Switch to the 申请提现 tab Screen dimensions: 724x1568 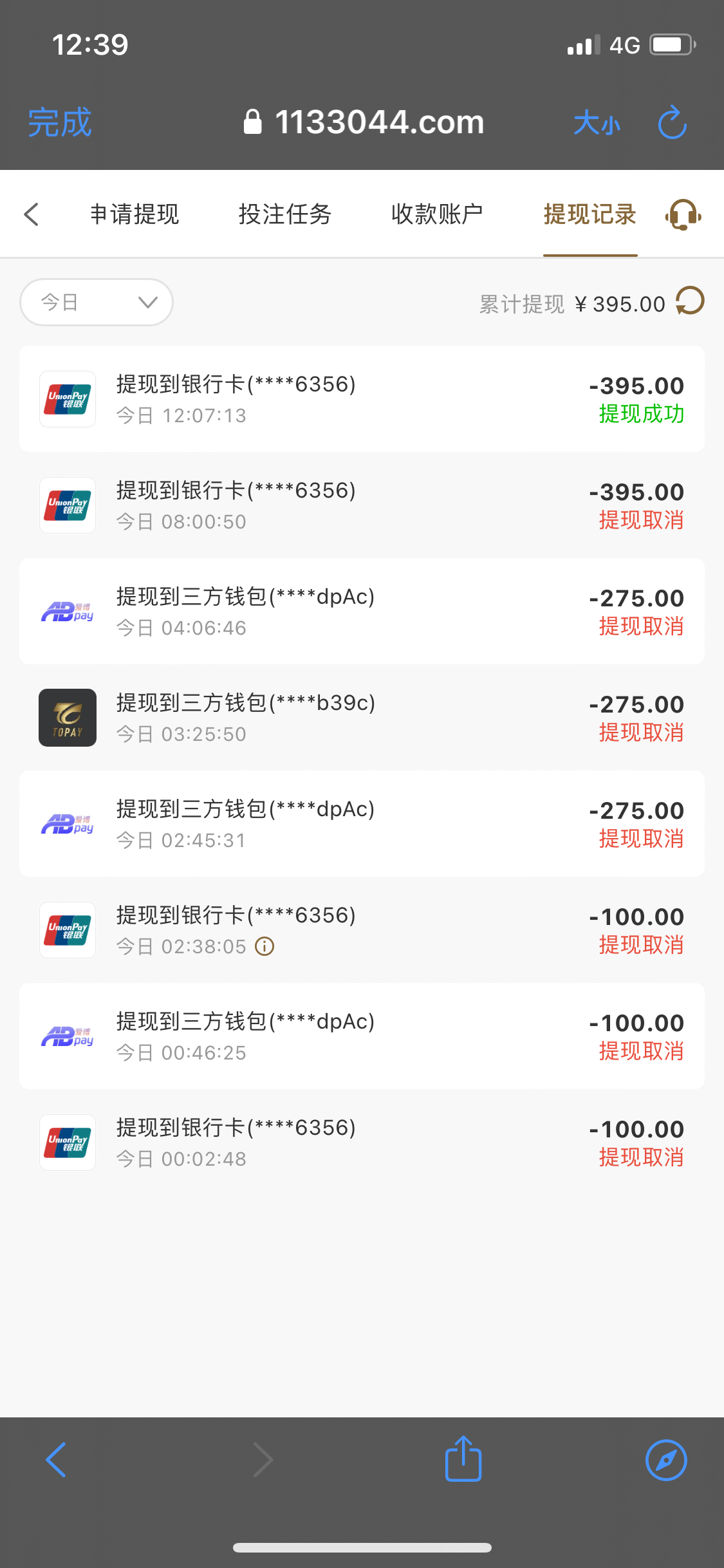(135, 214)
